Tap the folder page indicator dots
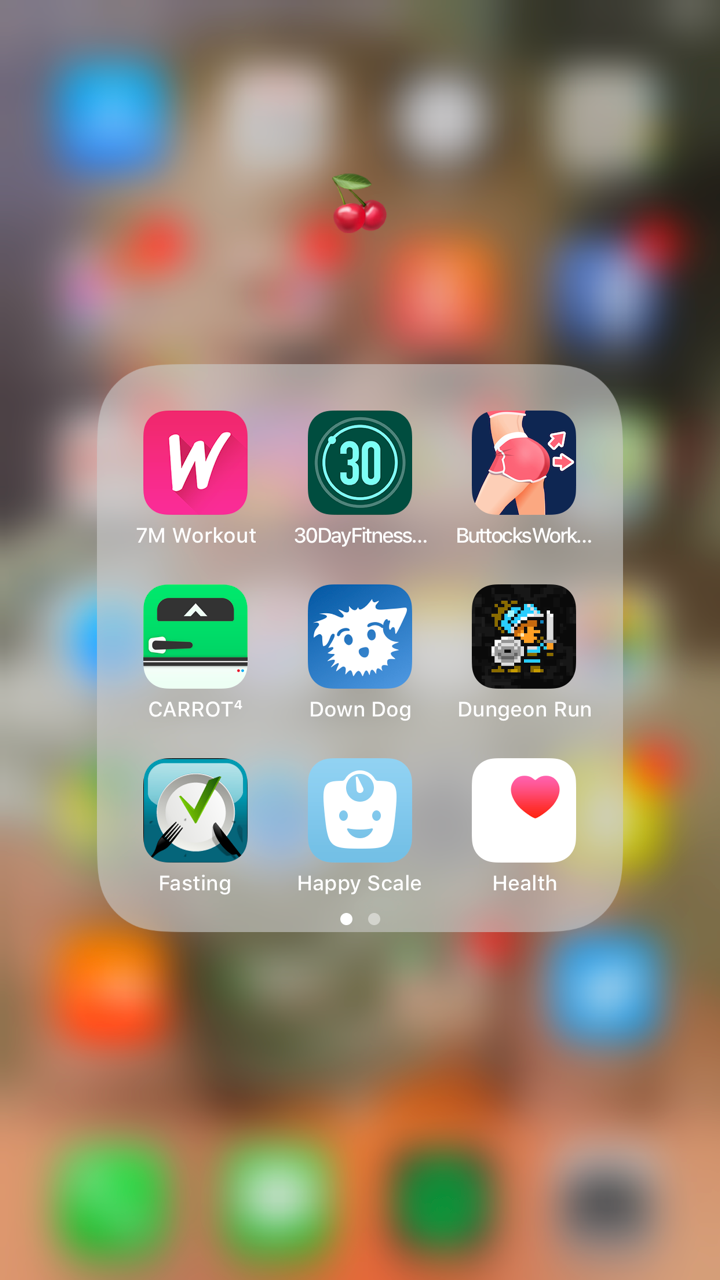Screen dimensions: 720x1280 [x=360, y=919]
